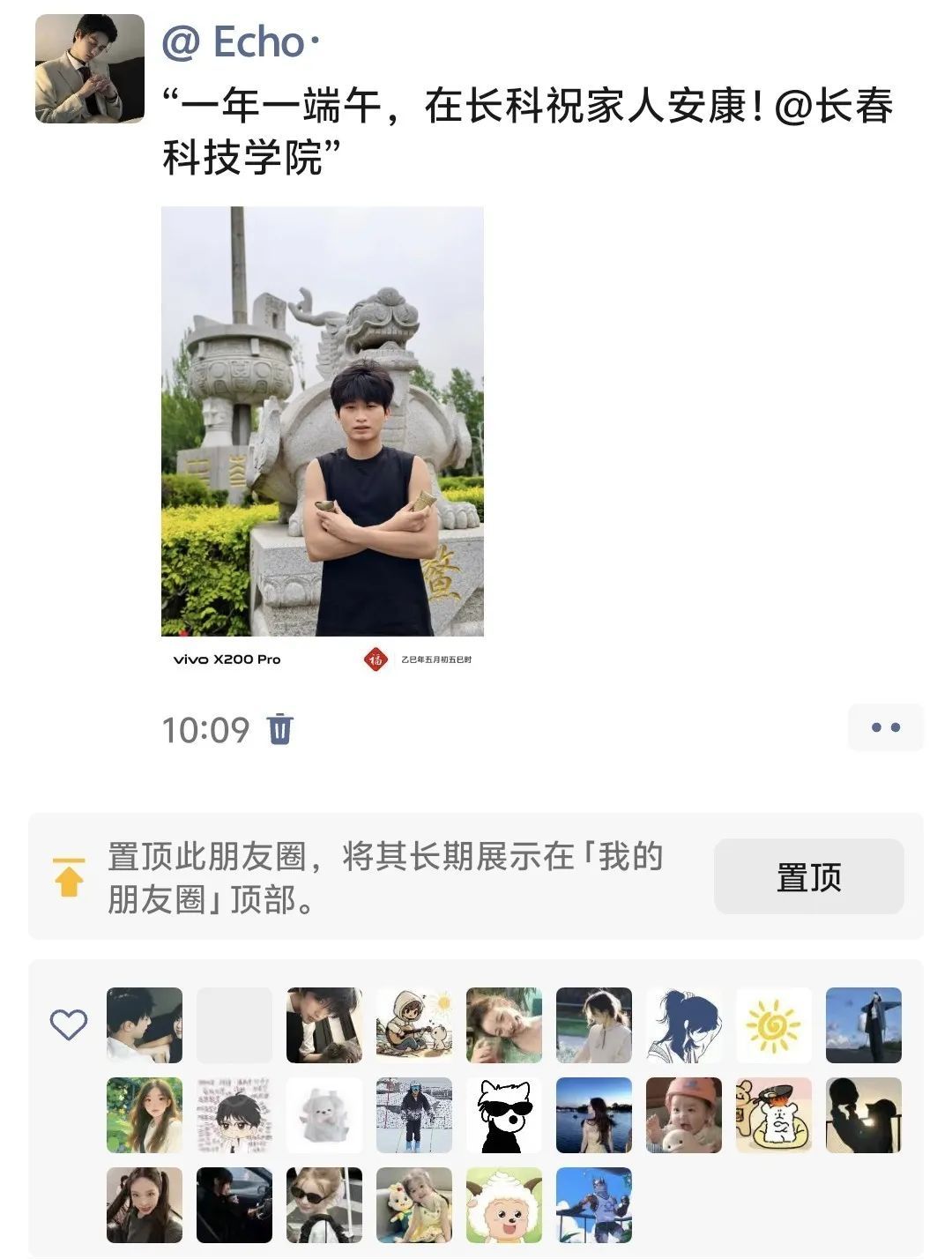Open the liker with the sunglasses dog avatar

(504, 1115)
